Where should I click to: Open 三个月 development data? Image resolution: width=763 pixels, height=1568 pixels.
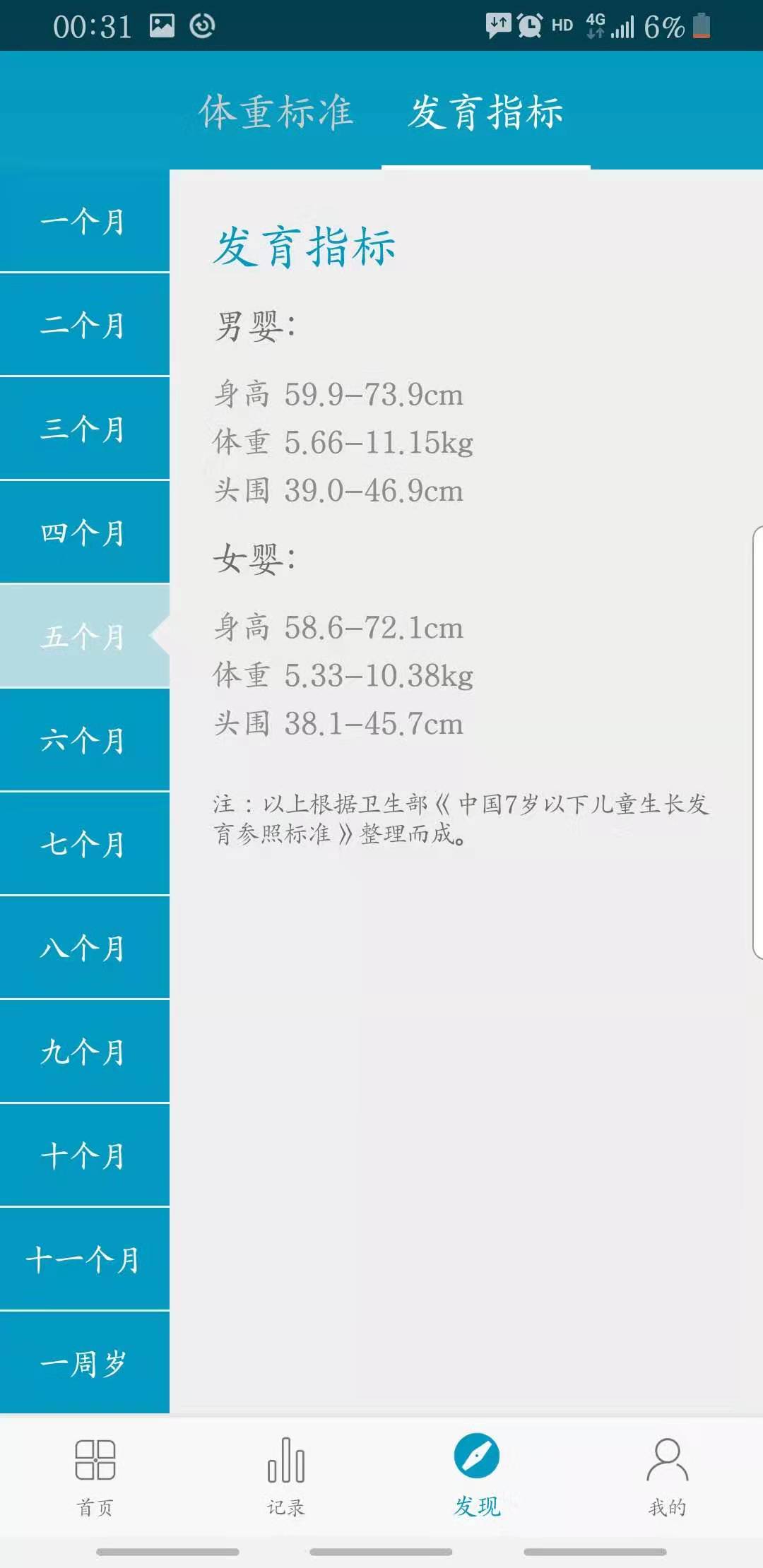tap(85, 429)
